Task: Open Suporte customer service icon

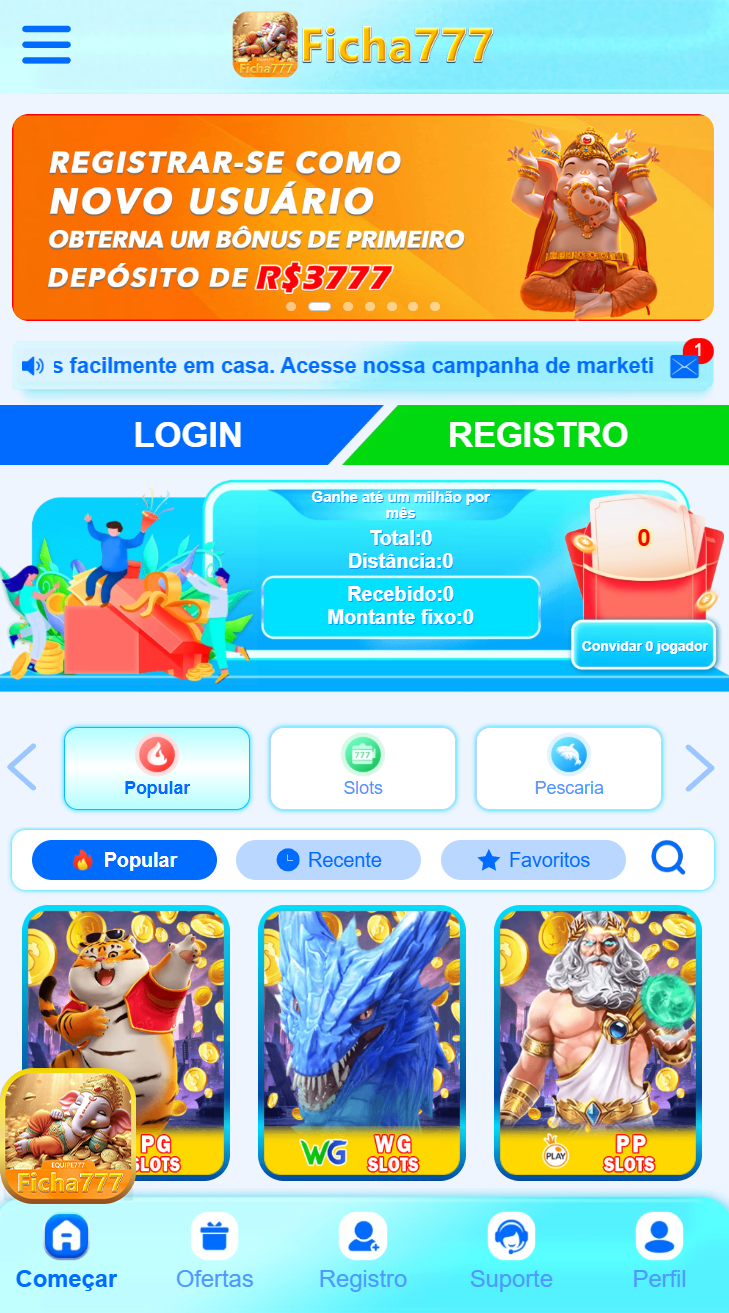Action: click(511, 1237)
